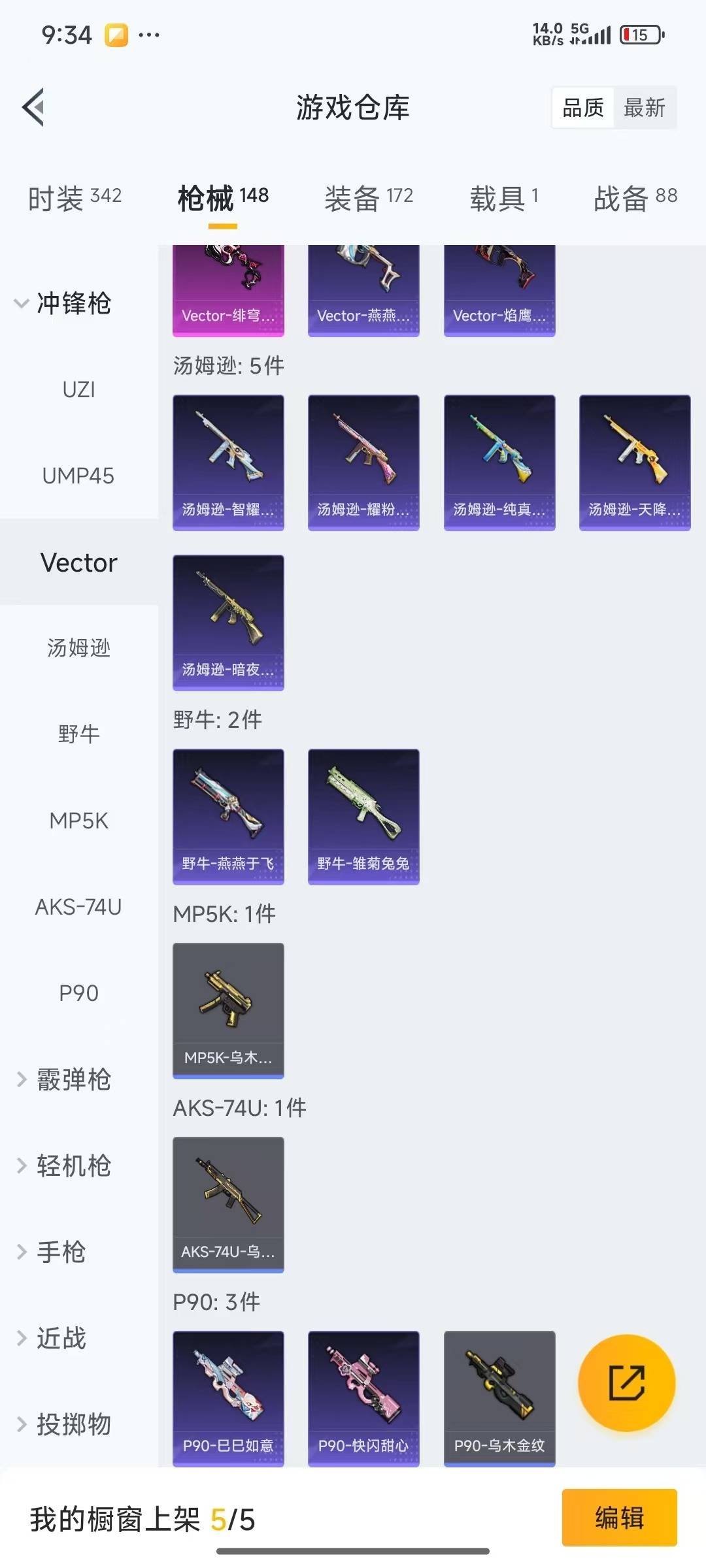706x1568 pixels.
Task: Tap the yellow floating share button
Action: [x=626, y=1382]
